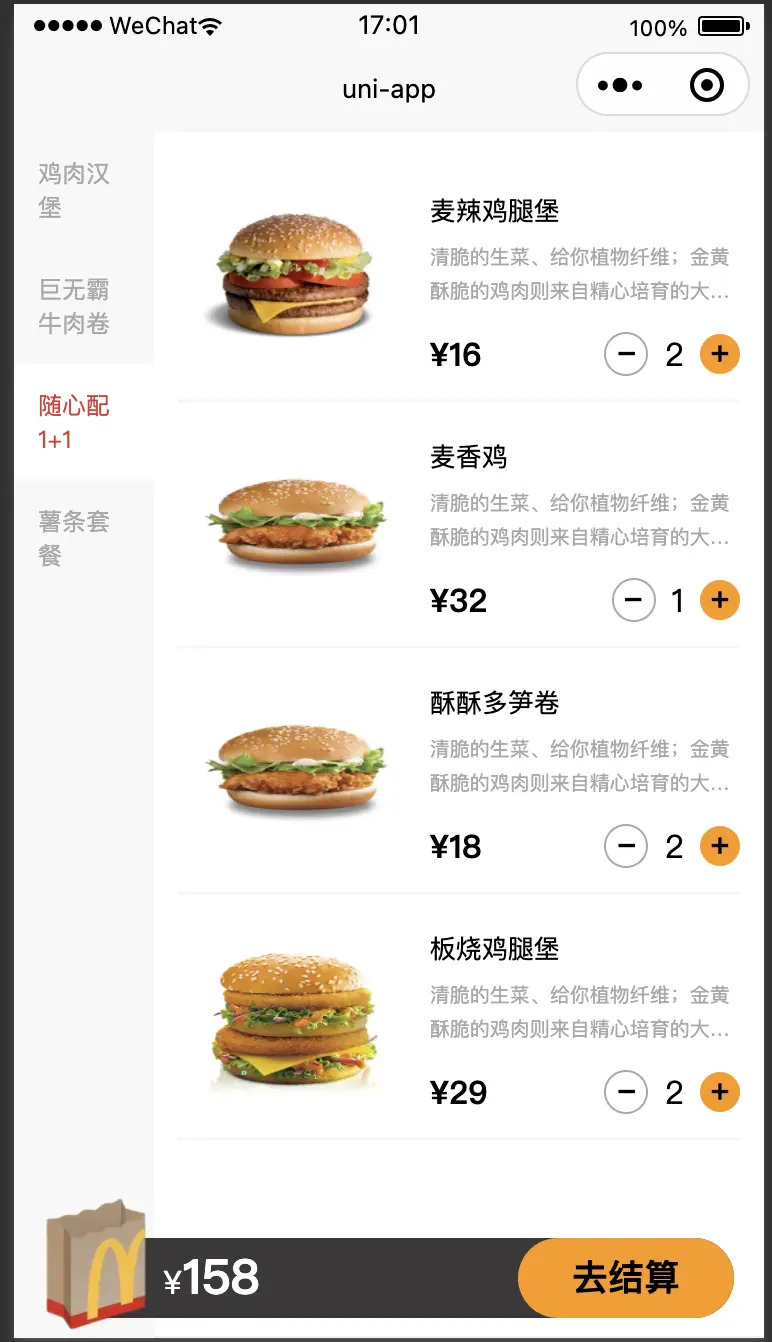Add another 酥酥多笋卷
This screenshot has height=1342, width=772.
click(x=719, y=846)
